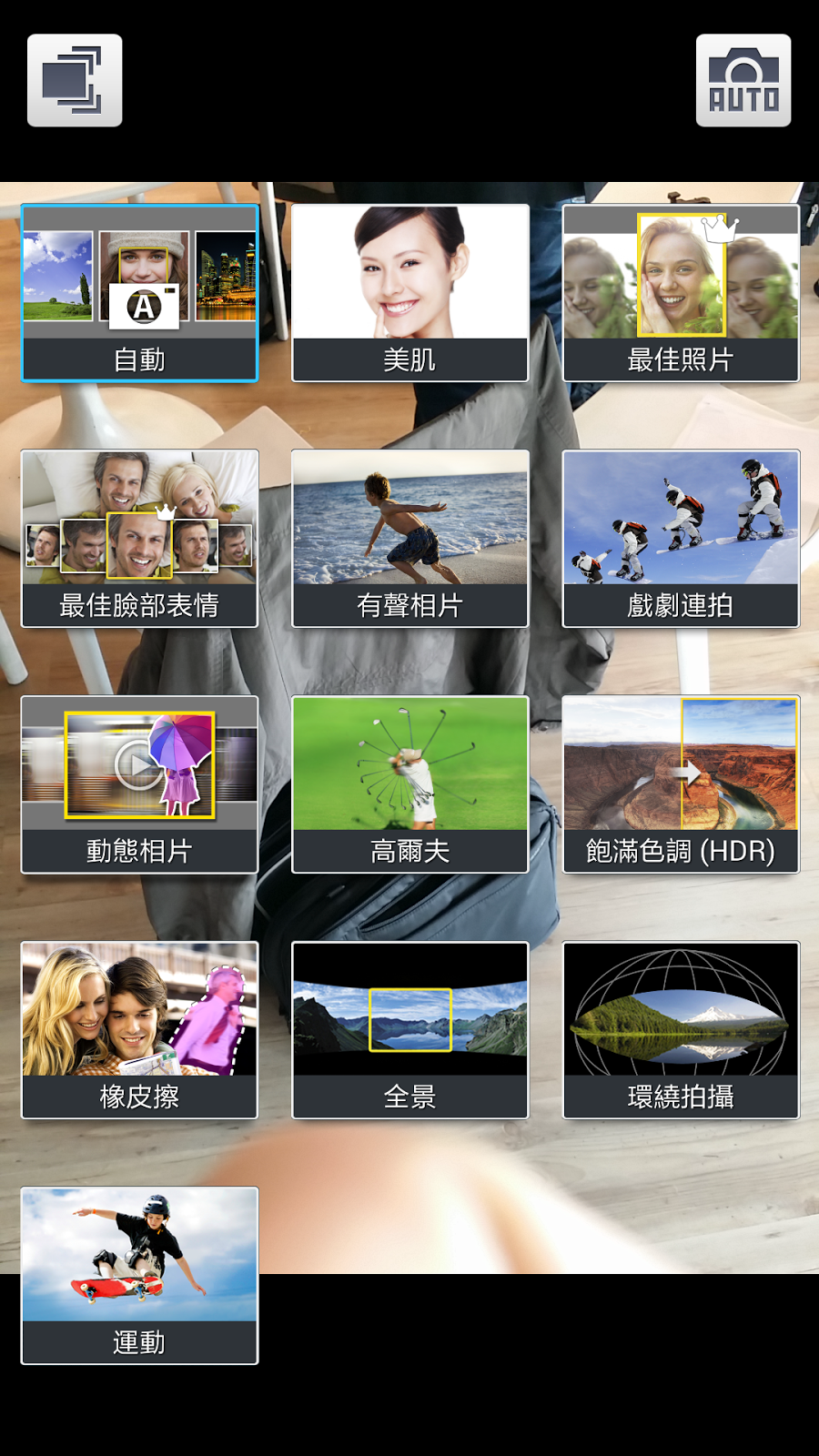The image size is (819, 1456).
Task: Select the 最佳照片 mode
Action: [681, 293]
